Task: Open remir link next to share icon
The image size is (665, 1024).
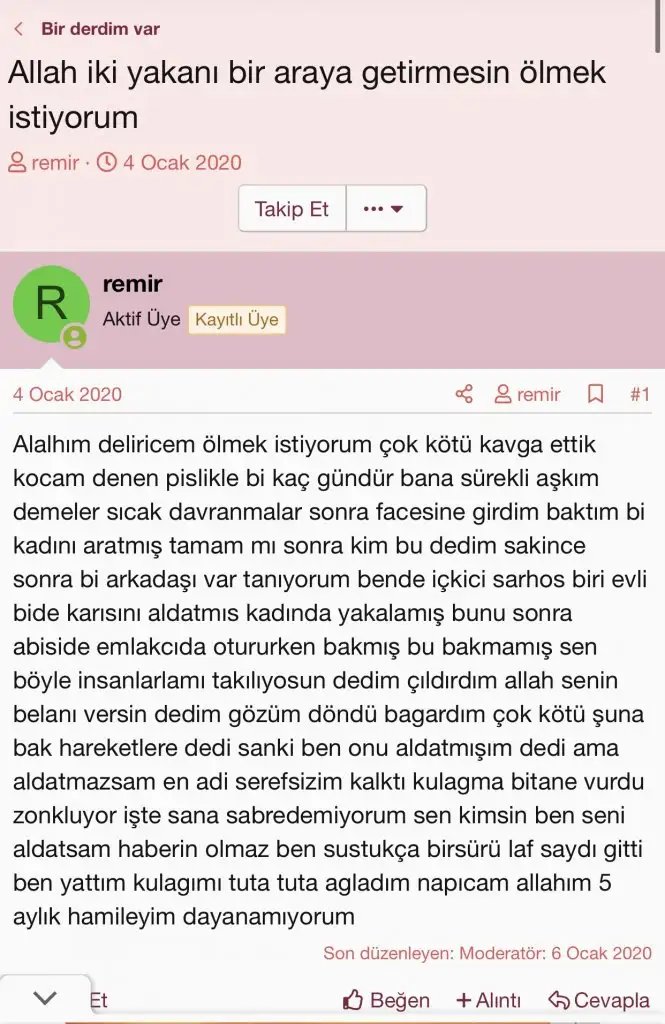Action: coord(528,394)
